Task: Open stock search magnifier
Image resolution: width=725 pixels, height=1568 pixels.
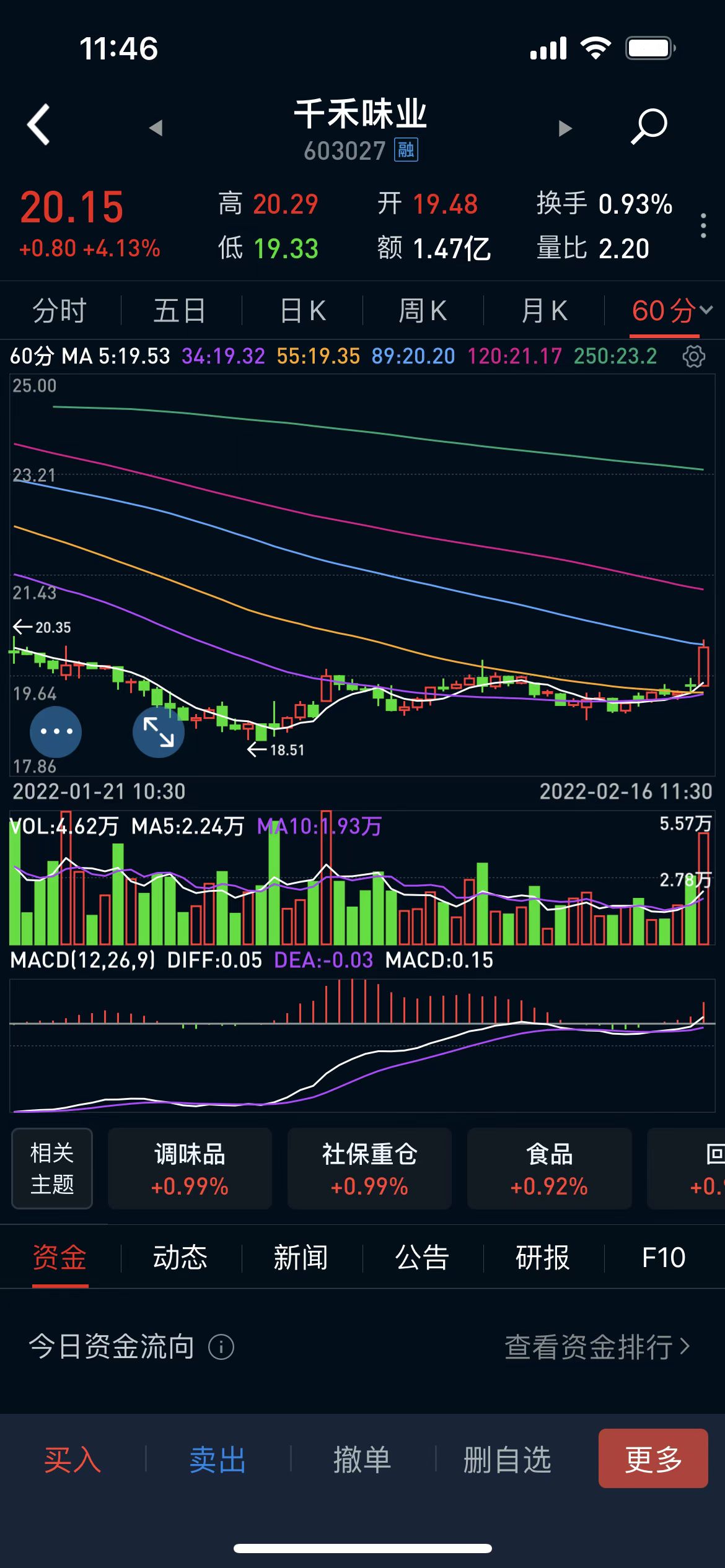Action: 648,126
